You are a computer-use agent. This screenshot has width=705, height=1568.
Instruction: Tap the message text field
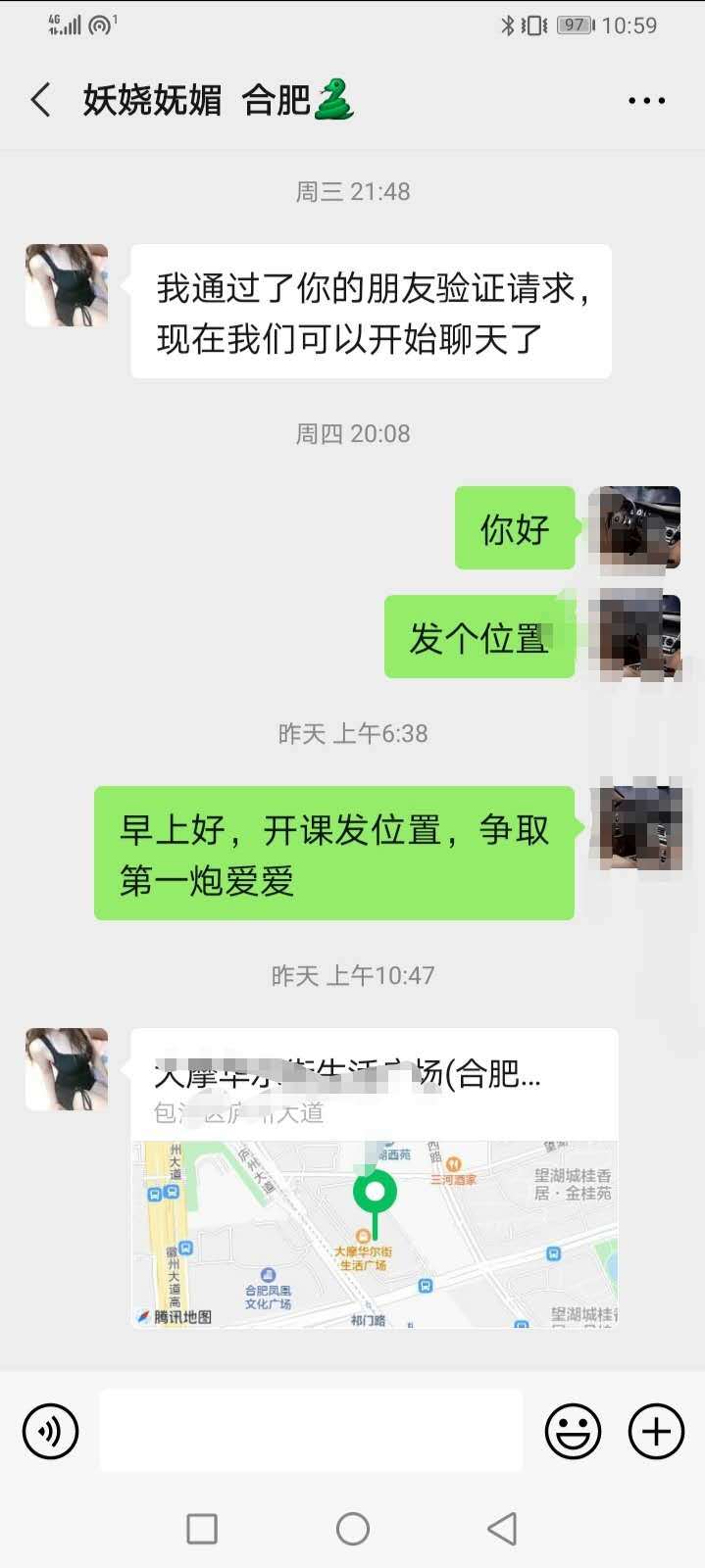click(311, 1431)
